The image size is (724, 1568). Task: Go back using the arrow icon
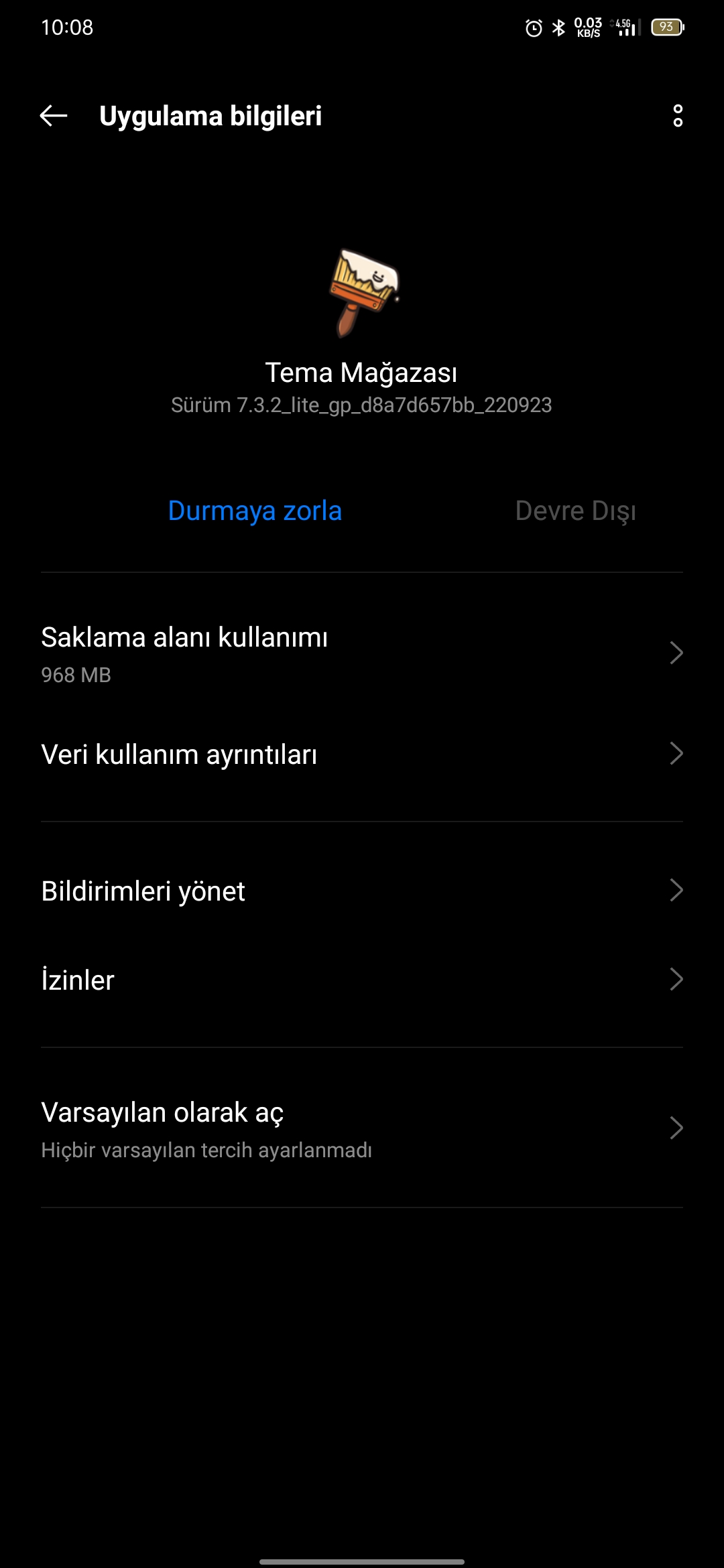[x=54, y=116]
